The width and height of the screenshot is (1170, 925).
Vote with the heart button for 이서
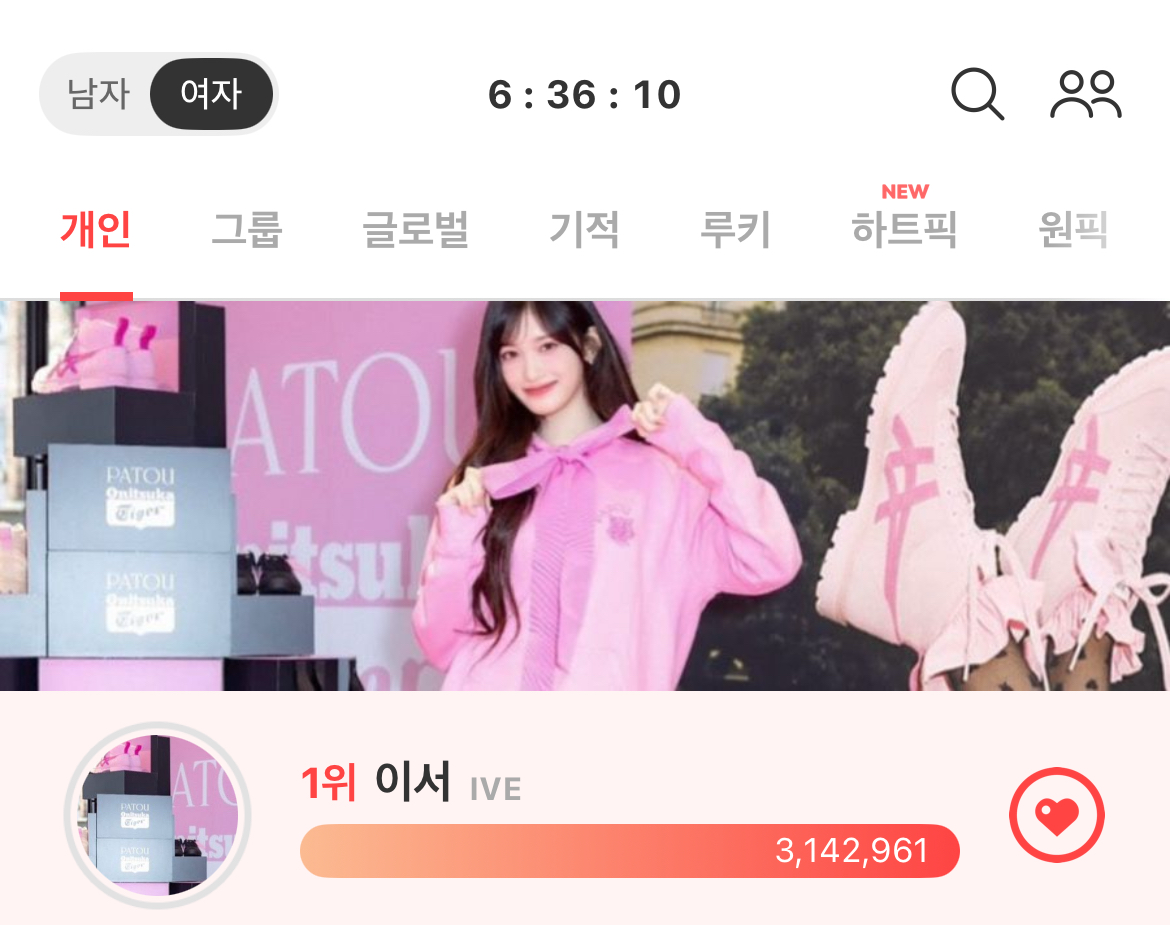pyautogui.click(x=1056, y=815)
